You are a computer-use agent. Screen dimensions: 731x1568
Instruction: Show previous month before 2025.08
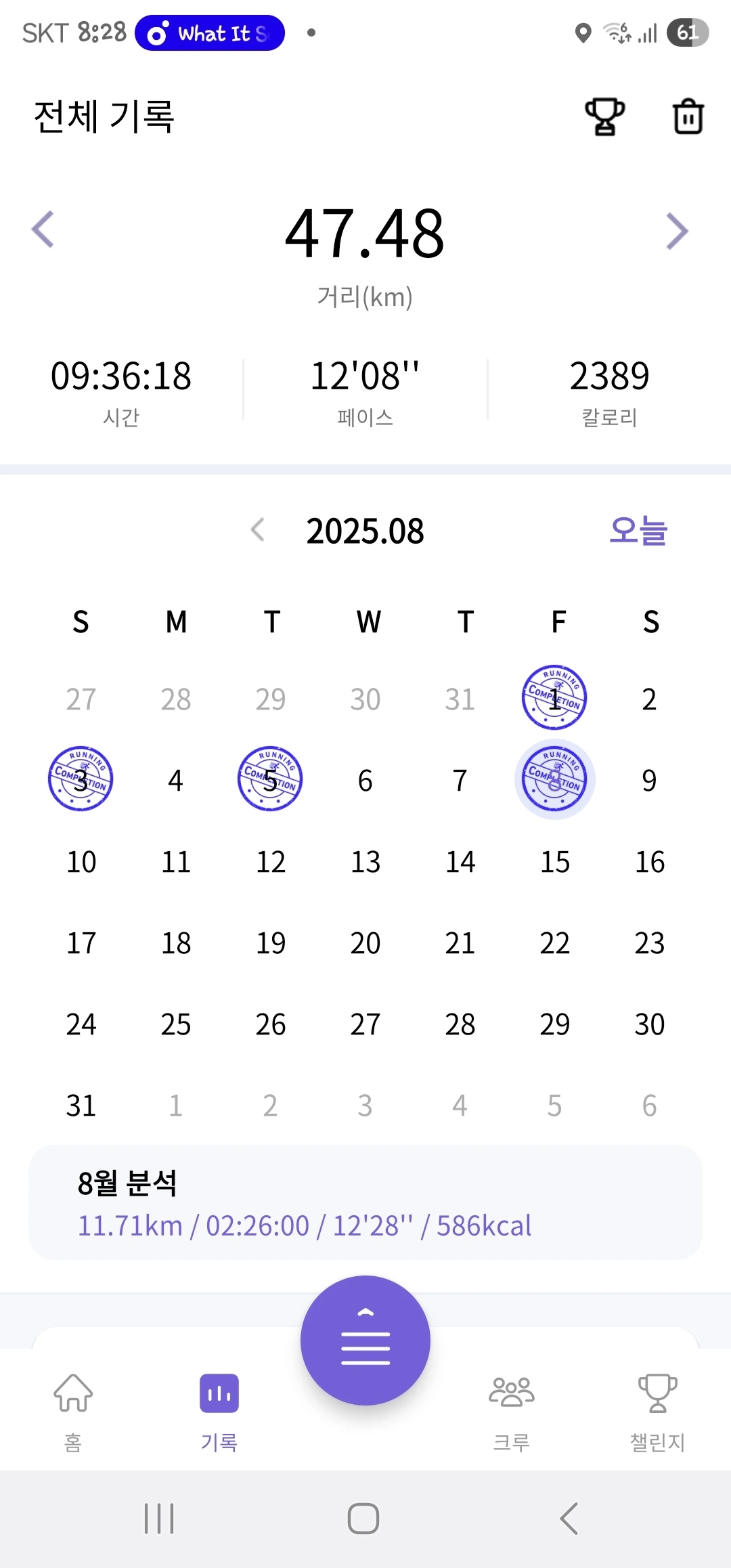point(258,530)
